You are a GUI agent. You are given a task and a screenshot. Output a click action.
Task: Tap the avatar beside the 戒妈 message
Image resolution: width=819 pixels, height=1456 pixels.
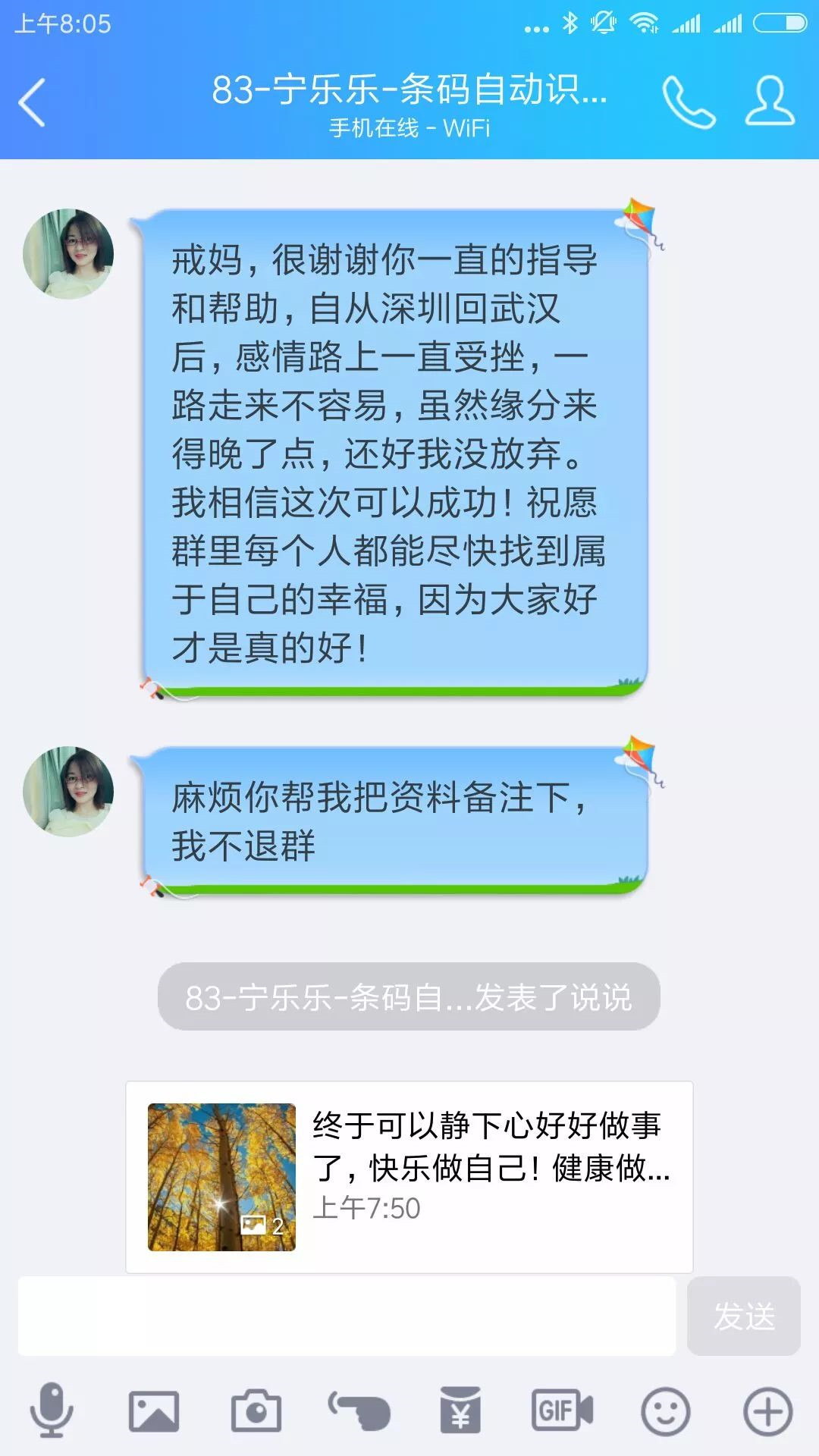click(68, 254)
